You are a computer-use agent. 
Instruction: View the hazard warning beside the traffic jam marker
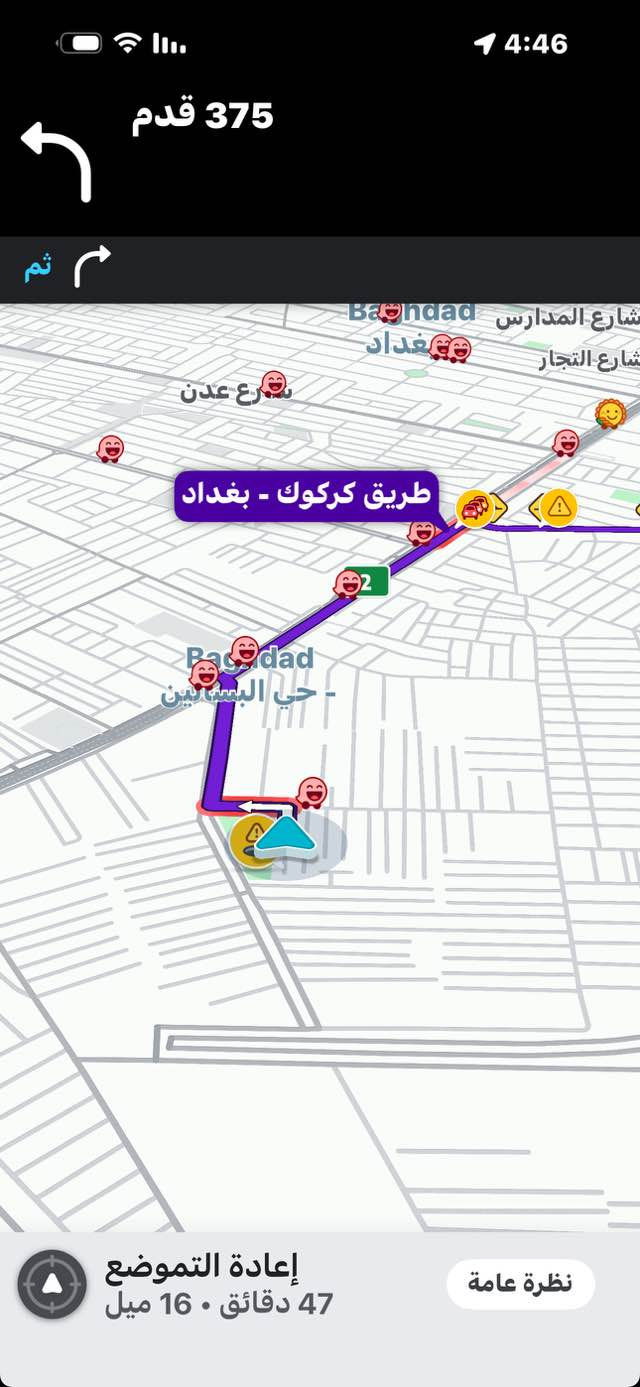point(558,508)
